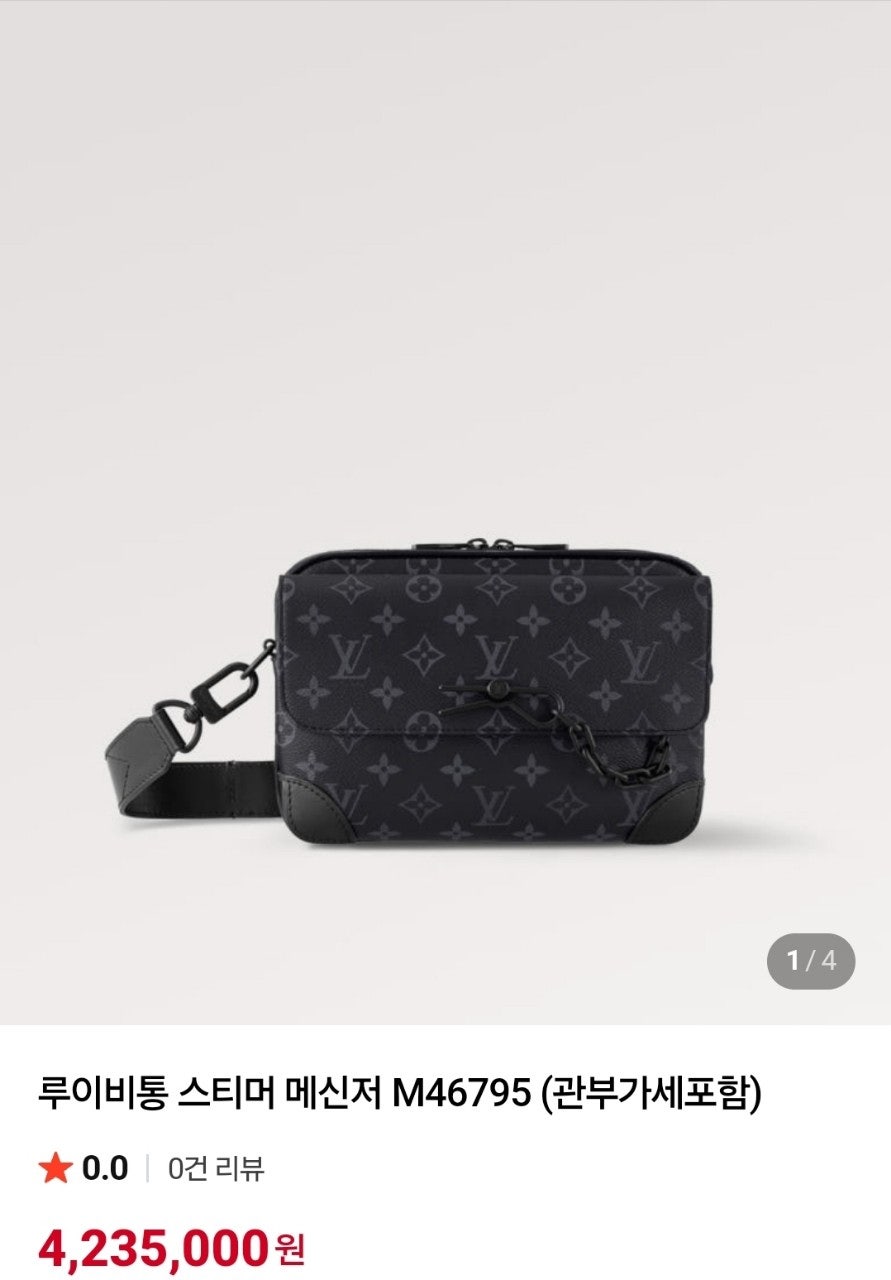
Task: Click the white info panel below the image
Action: 445,1150
